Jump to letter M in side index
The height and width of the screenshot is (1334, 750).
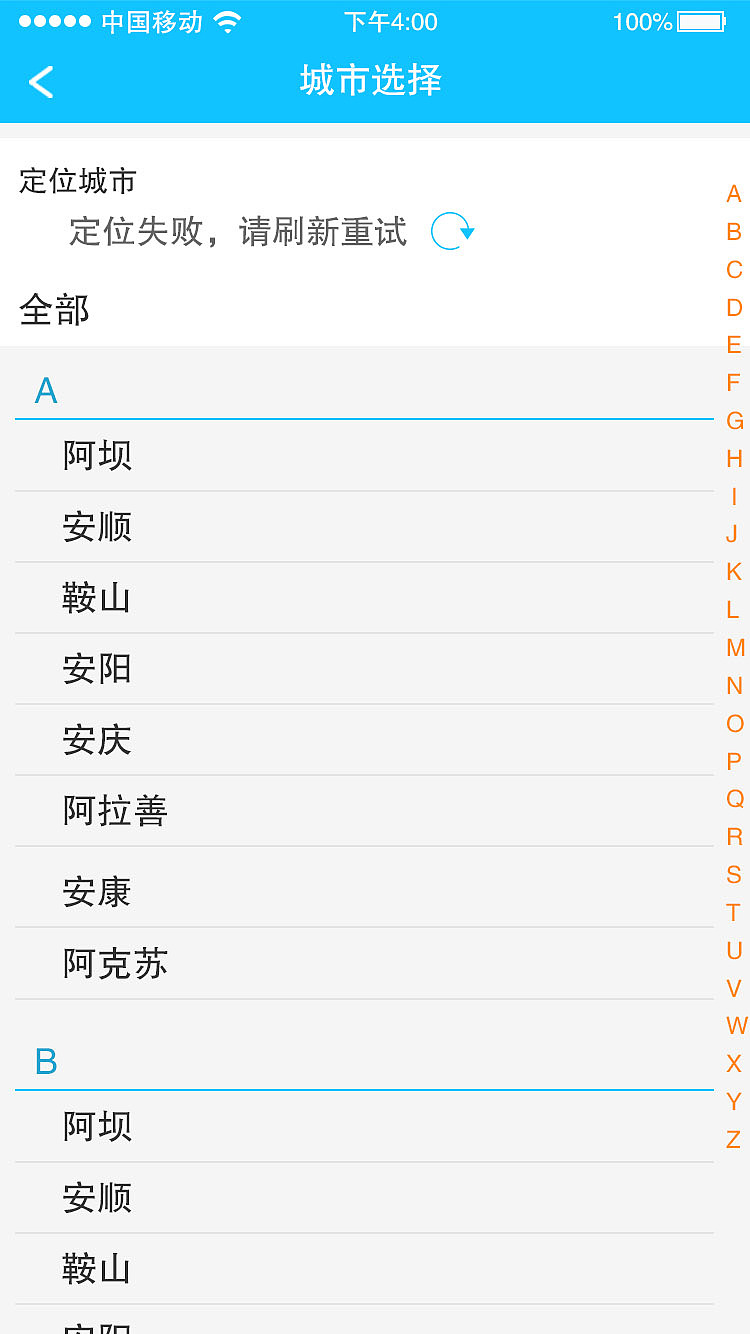point(735,648)
